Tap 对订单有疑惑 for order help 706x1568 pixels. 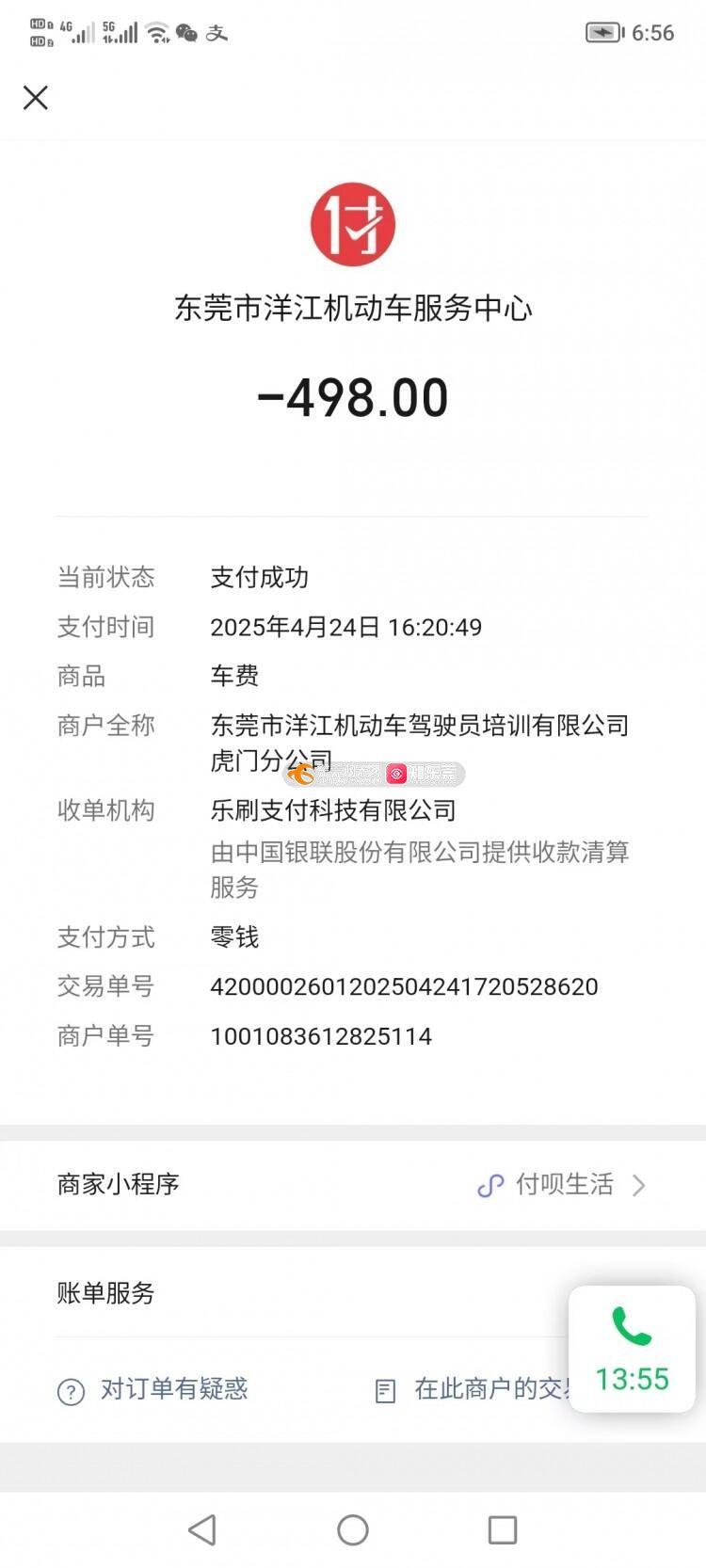153,1389
